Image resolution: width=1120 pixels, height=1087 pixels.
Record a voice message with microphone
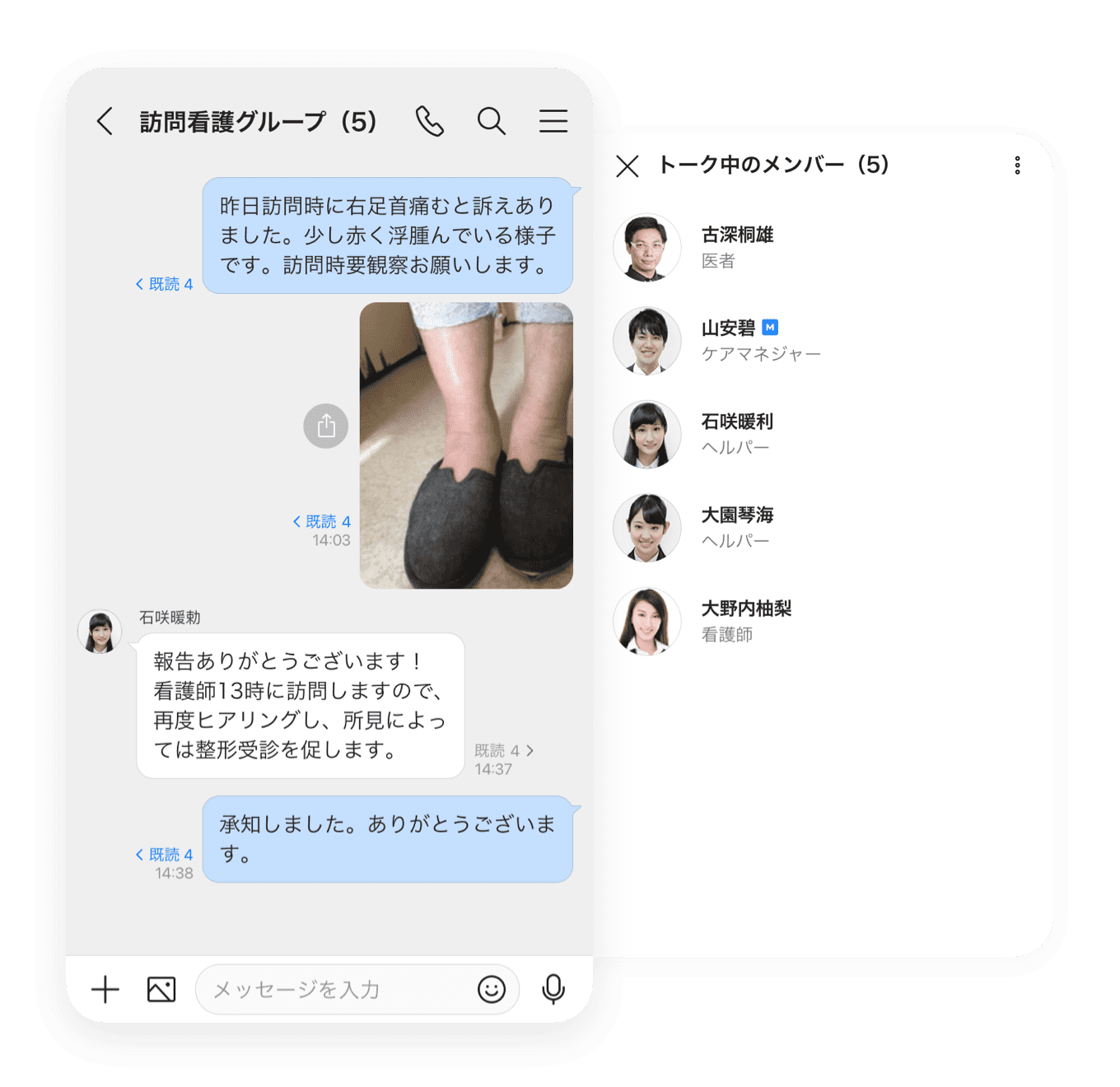pyautogui.click(x=553, y=989)
